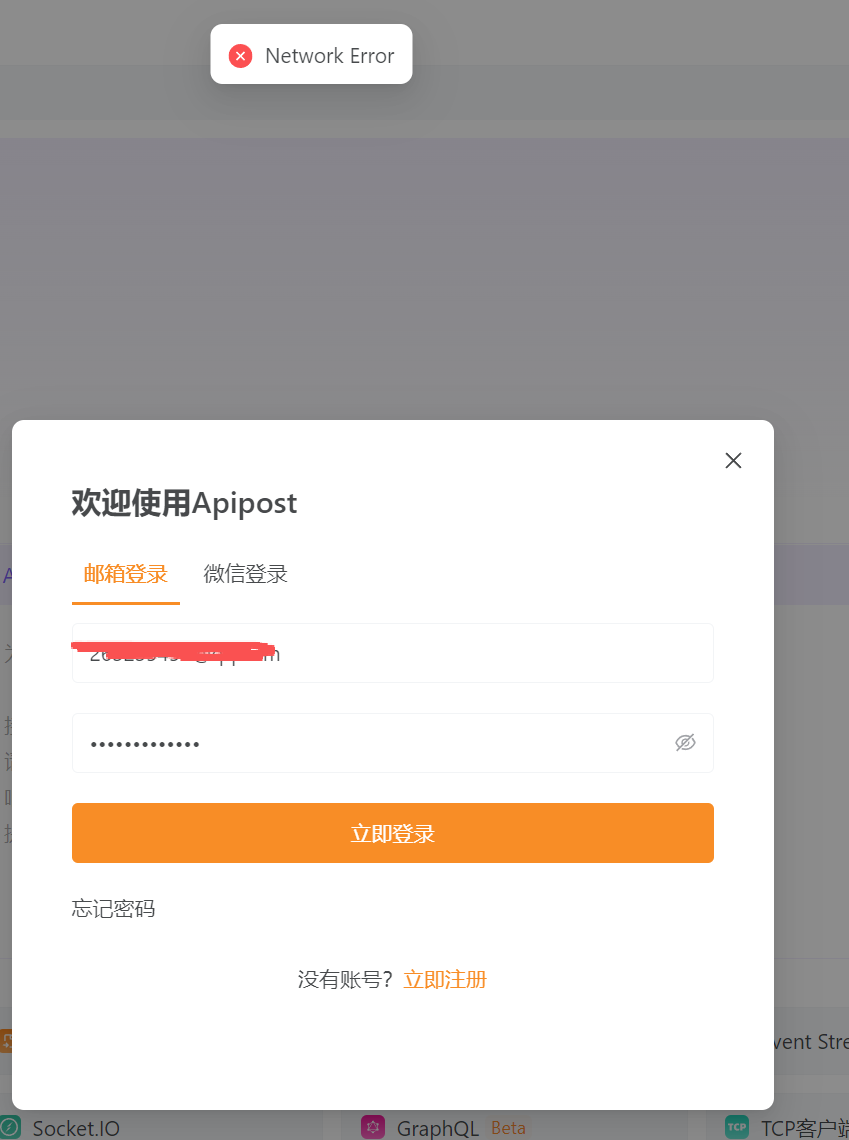Select the Socket.IO entry
The width and height of the screenshot is (849, 1140).
74,1127
